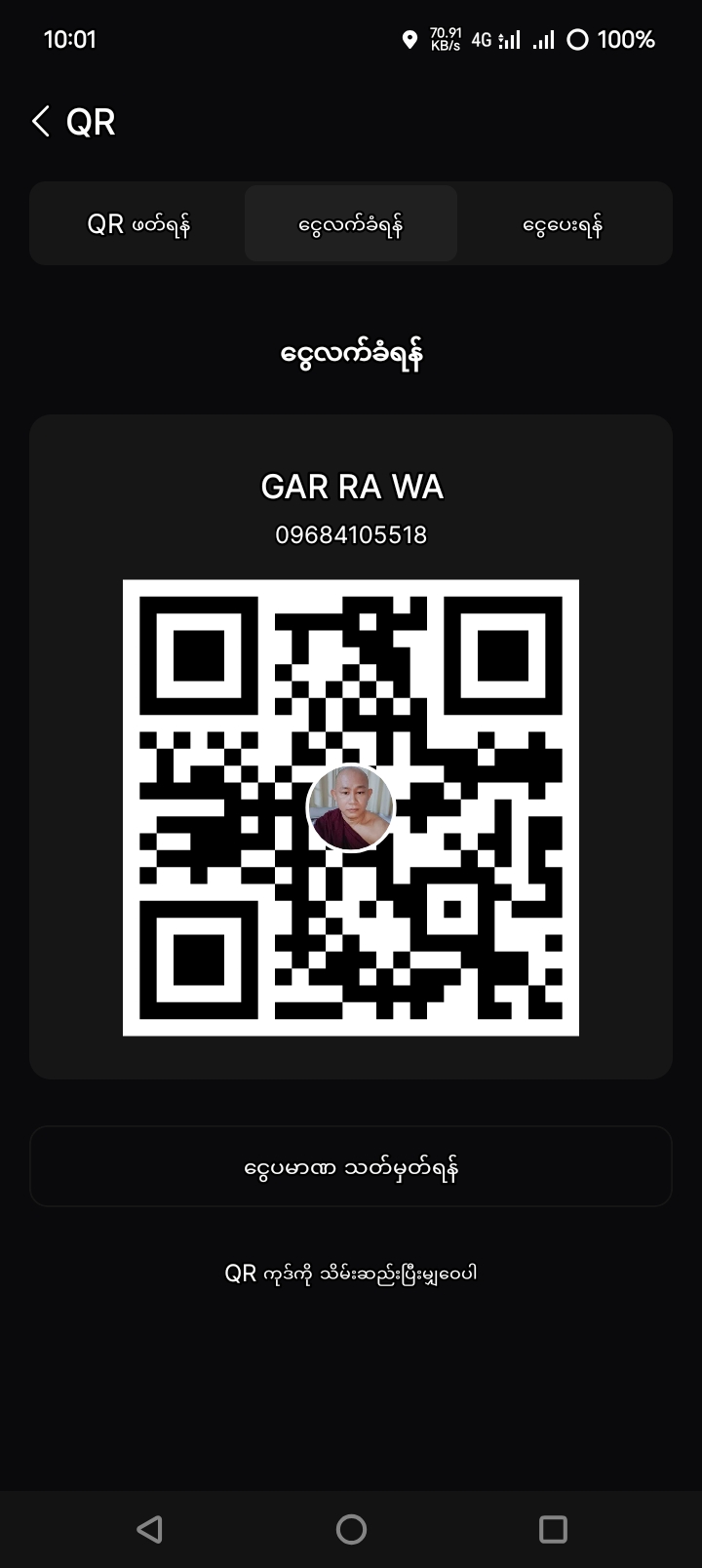Image resolution: width=702 pixels, height=1568 pixels.
Task: Switch to the ငွေပေးရန် tab
Action: (563, 224)
